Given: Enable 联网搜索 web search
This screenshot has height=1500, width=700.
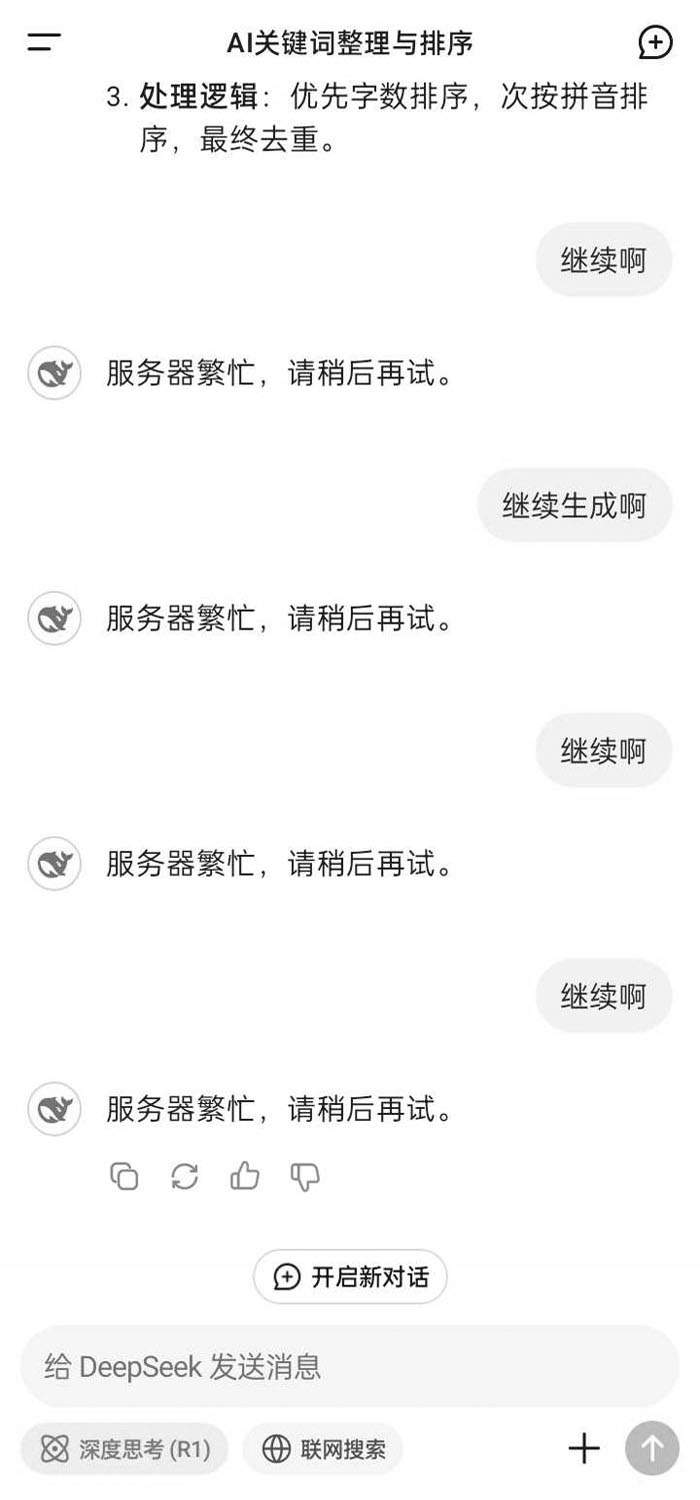Looking at the screenshot, I should pos(323,1449).
